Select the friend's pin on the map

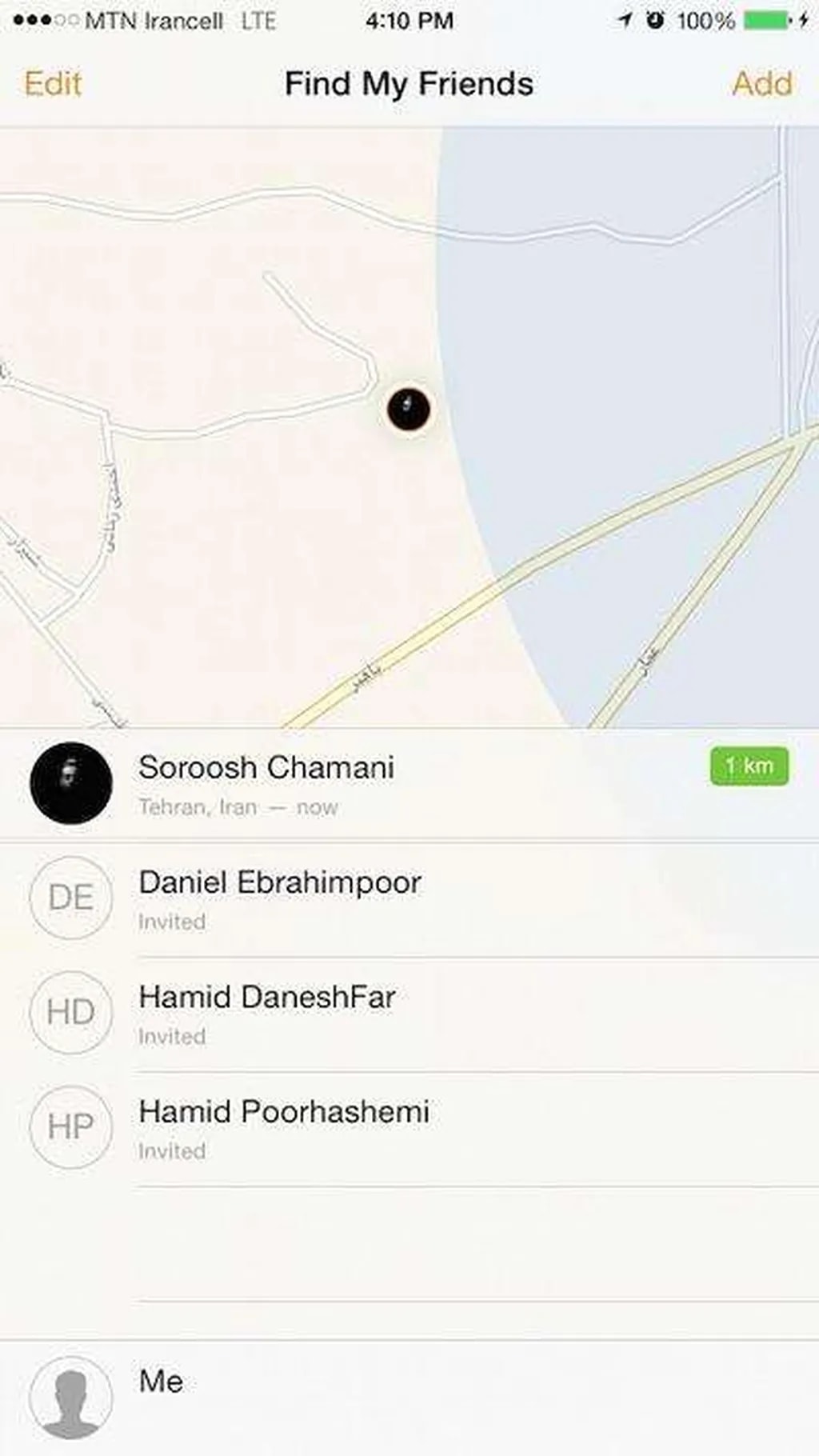[x=409, y=409]
